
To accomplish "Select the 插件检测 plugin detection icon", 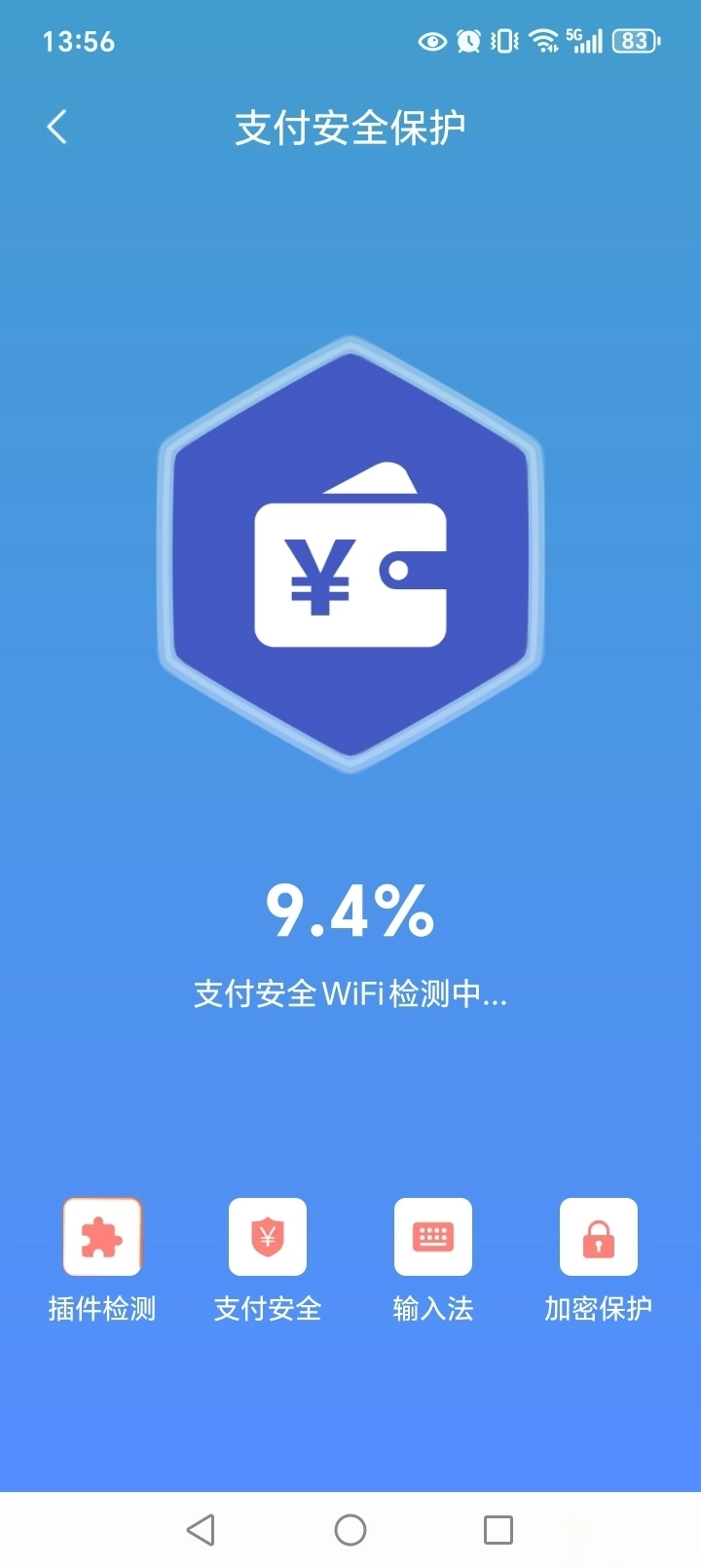I will point(101,1239).
